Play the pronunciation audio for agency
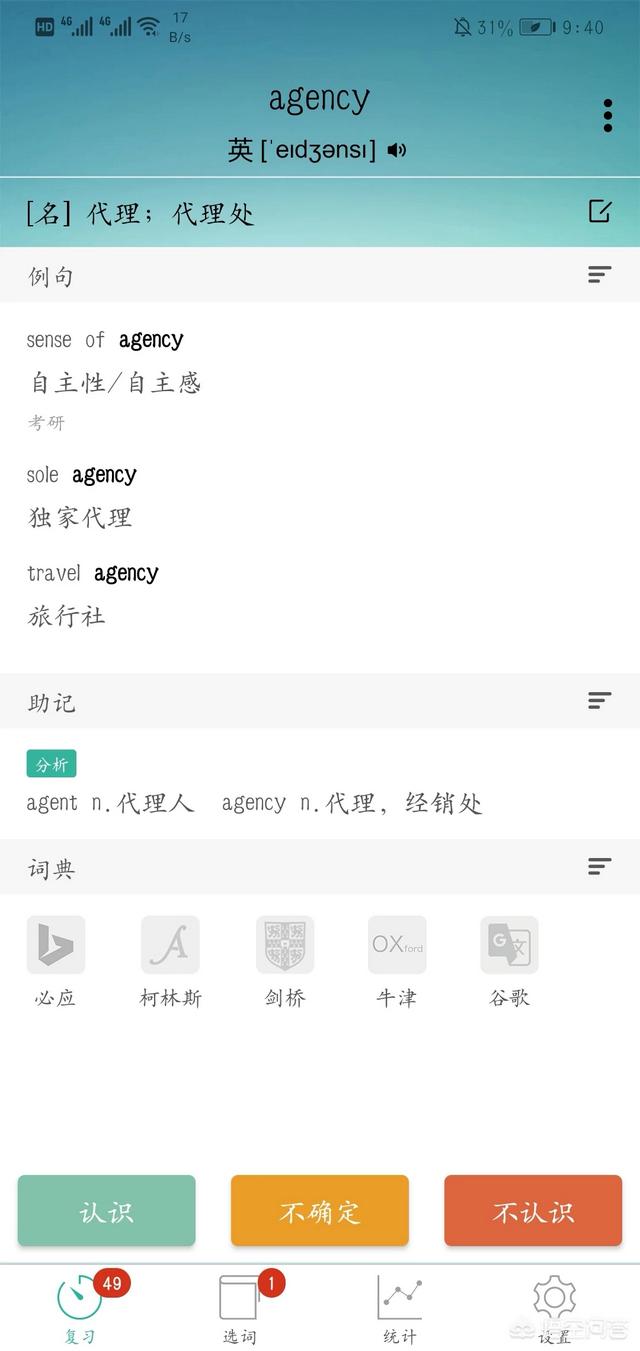The height and width of the screenshot is (1351, 640). (x=397, y=150)
